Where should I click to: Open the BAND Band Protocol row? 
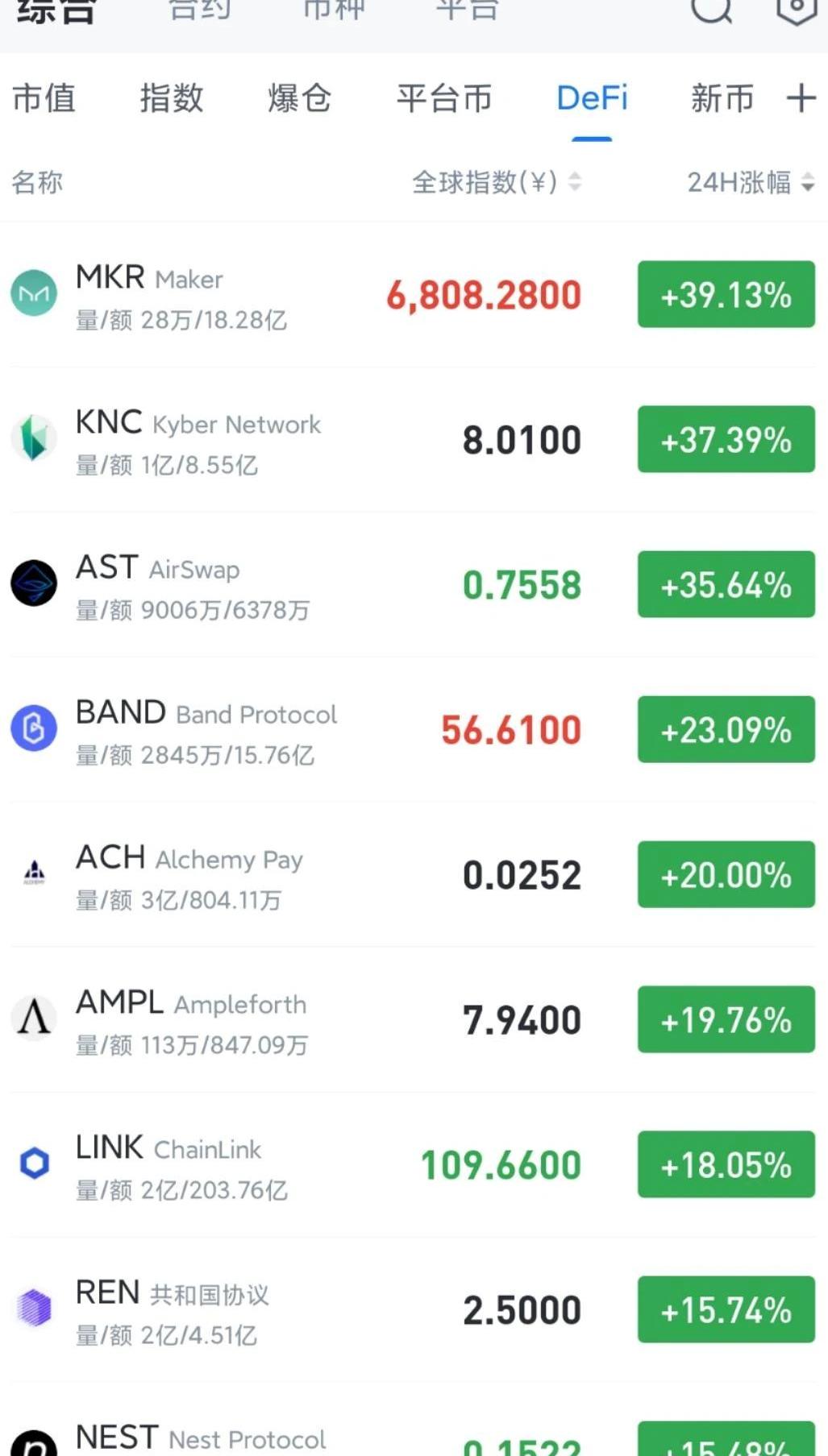pos(414,729)
